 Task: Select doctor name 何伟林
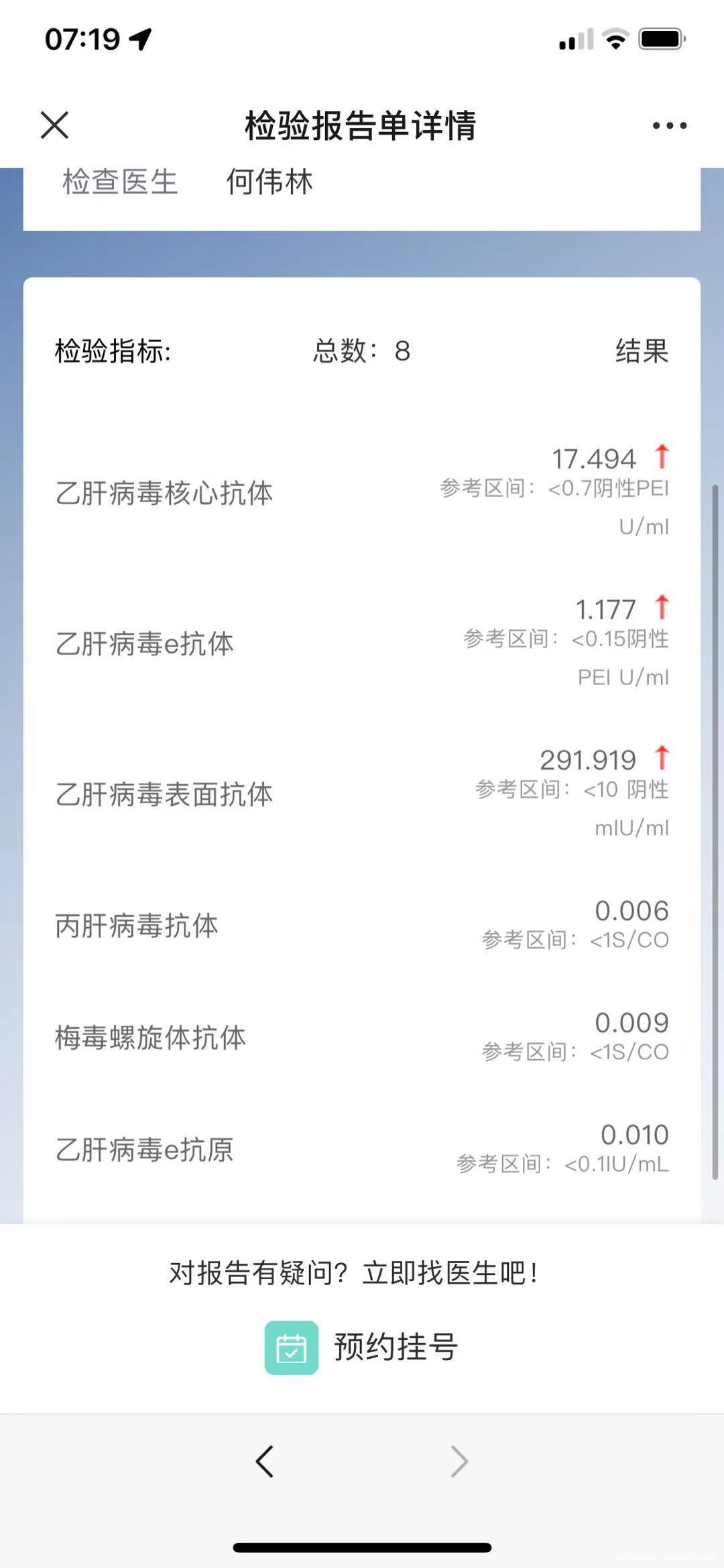click(x=269, y=182)
